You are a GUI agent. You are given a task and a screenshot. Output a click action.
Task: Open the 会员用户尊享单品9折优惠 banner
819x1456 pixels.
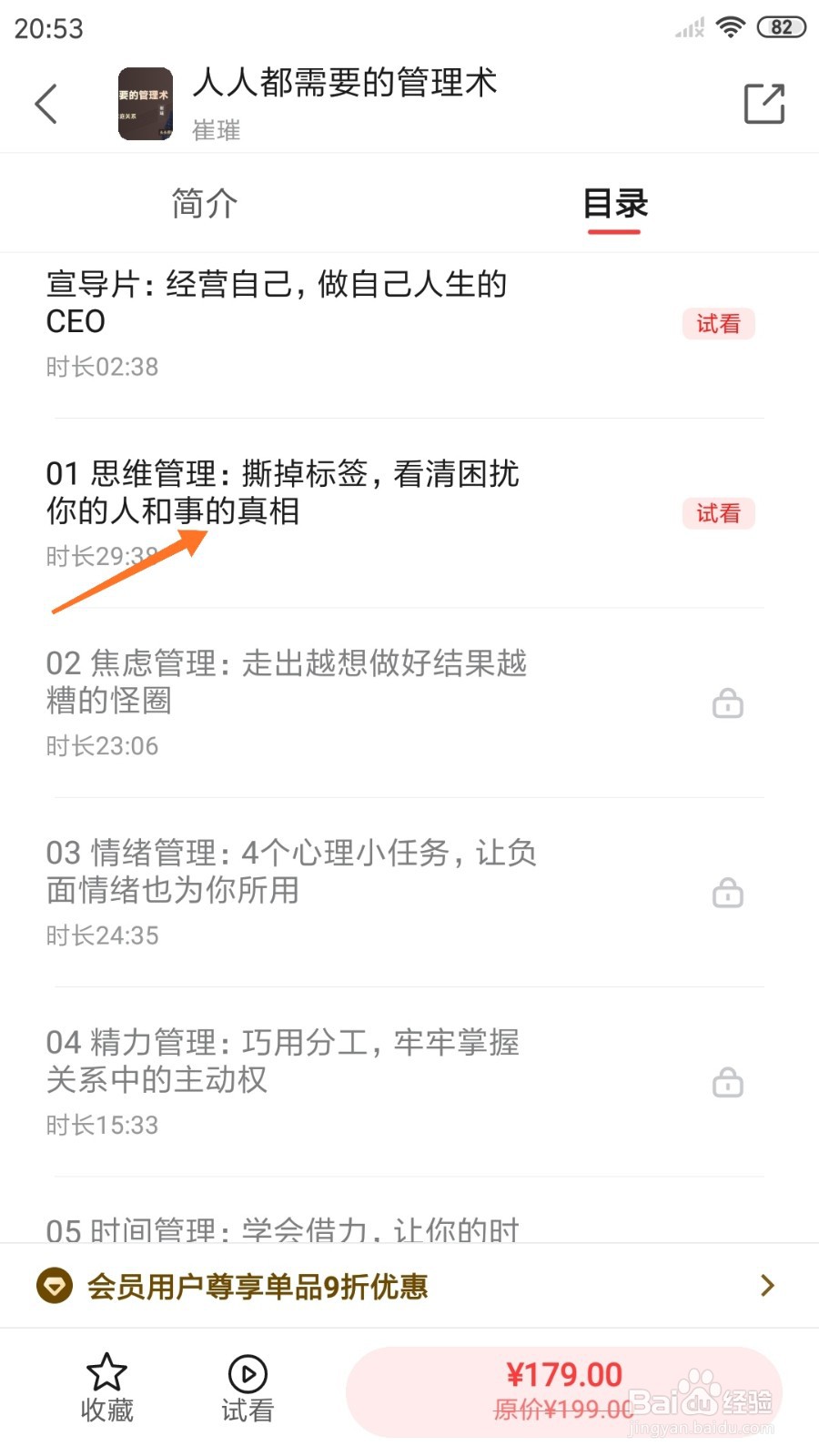click(x=409, y=1286)
